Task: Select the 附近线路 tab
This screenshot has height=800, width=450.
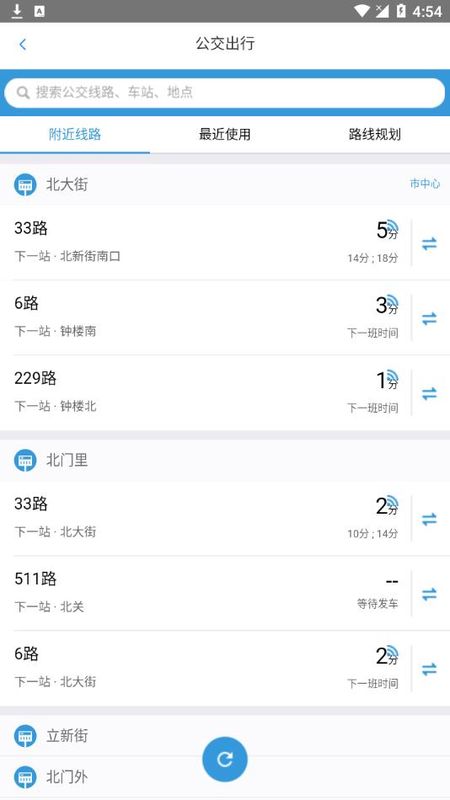Action: 75,135
